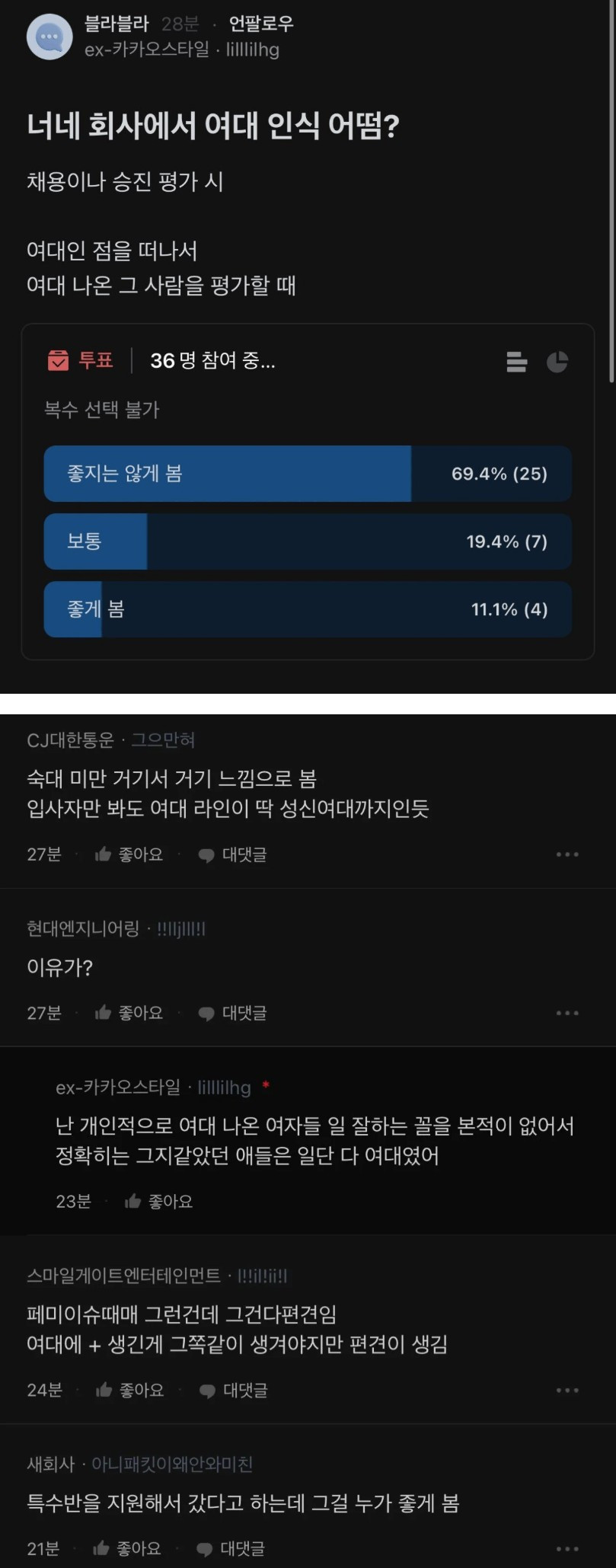
Task: Open overflow menu on 새회사 comment
Action: click(x=567, y=1548)
